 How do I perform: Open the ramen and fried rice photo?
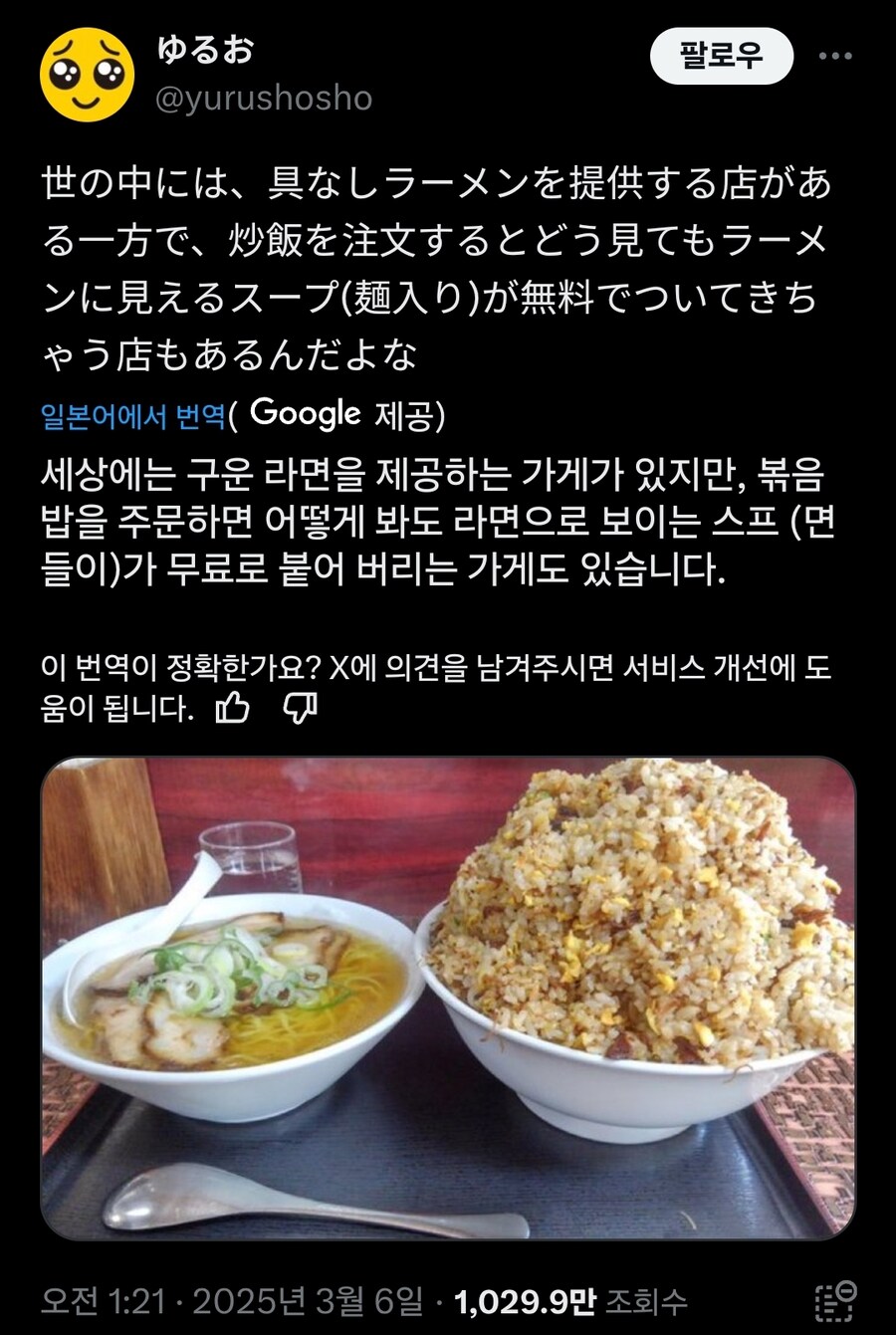point(448,1005)
